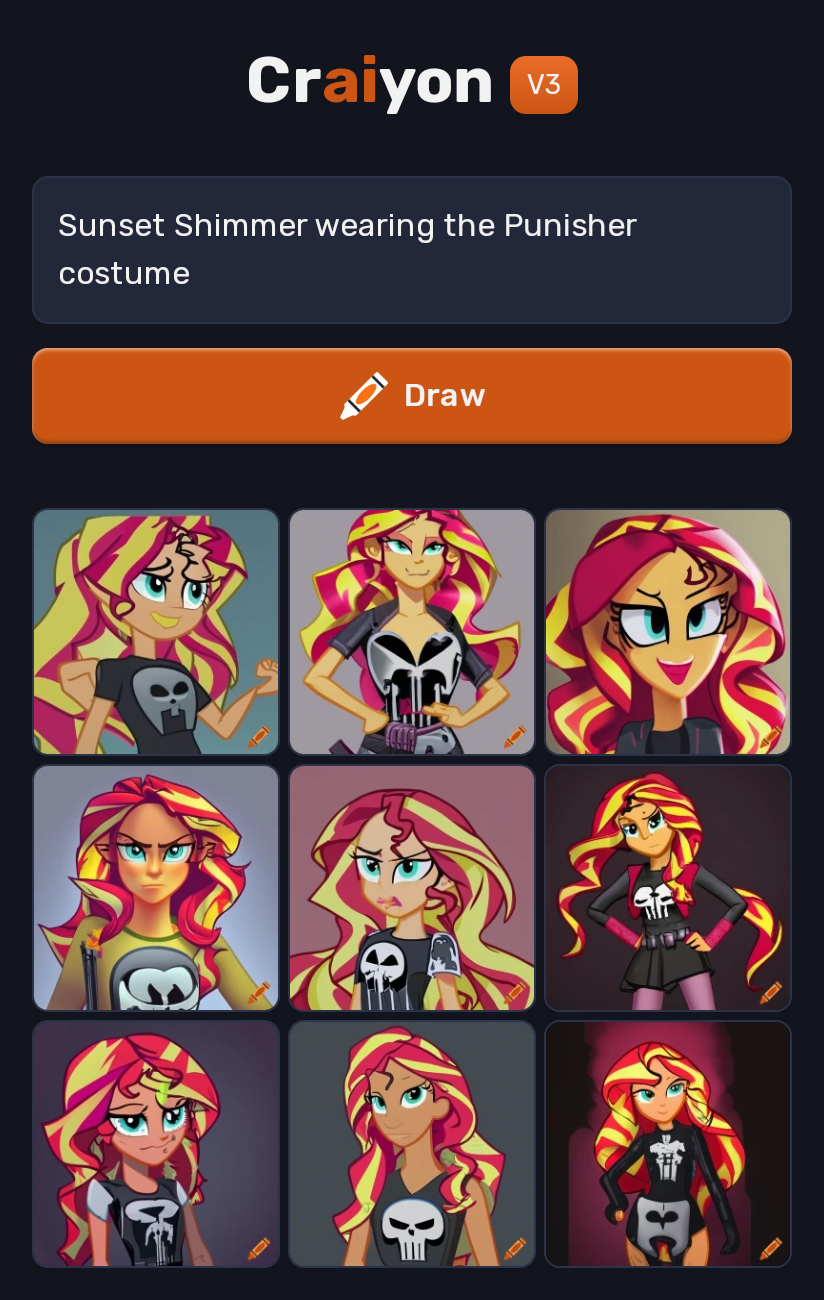Open the center image on pink background
The width and height of the screenshot is (824, 1300).
click(412, 888)
